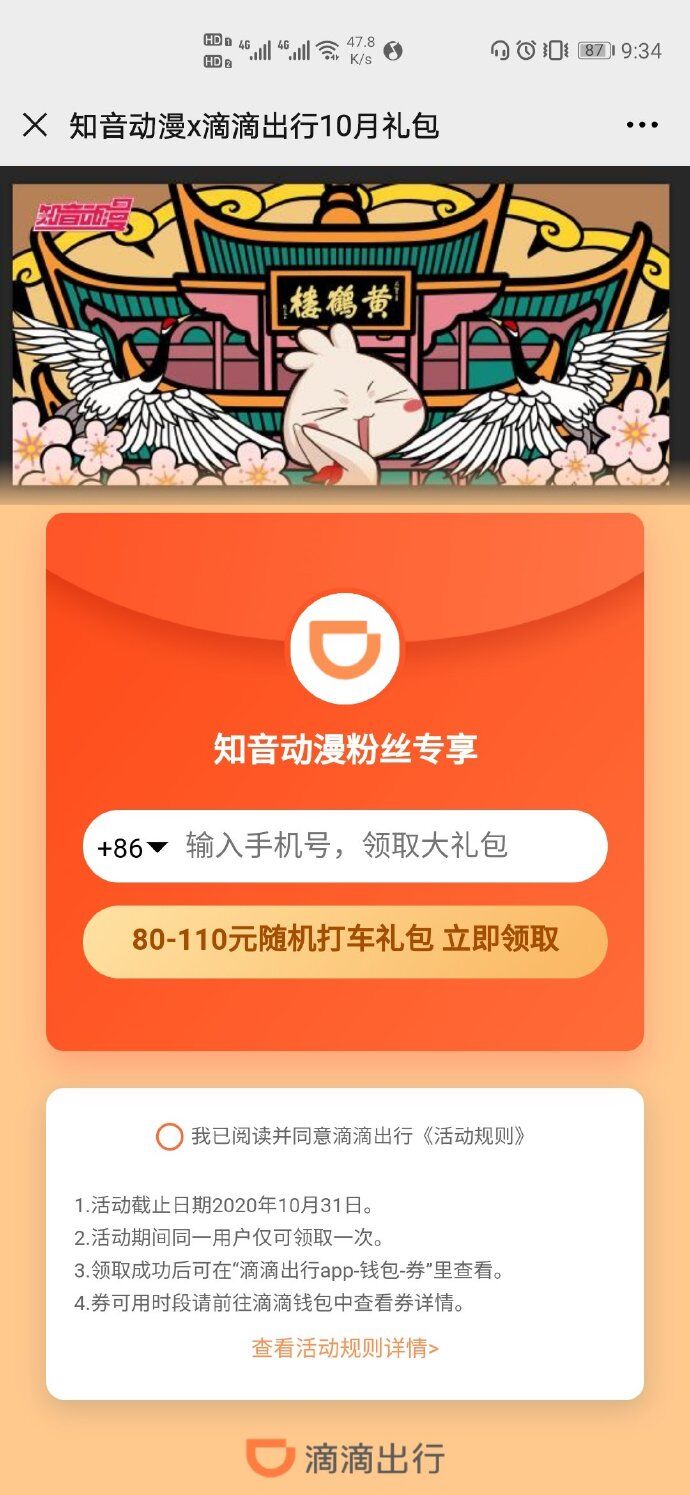Close the webview with the X icon
Viewport: 690px width, 1495px height.
(35, 125)
